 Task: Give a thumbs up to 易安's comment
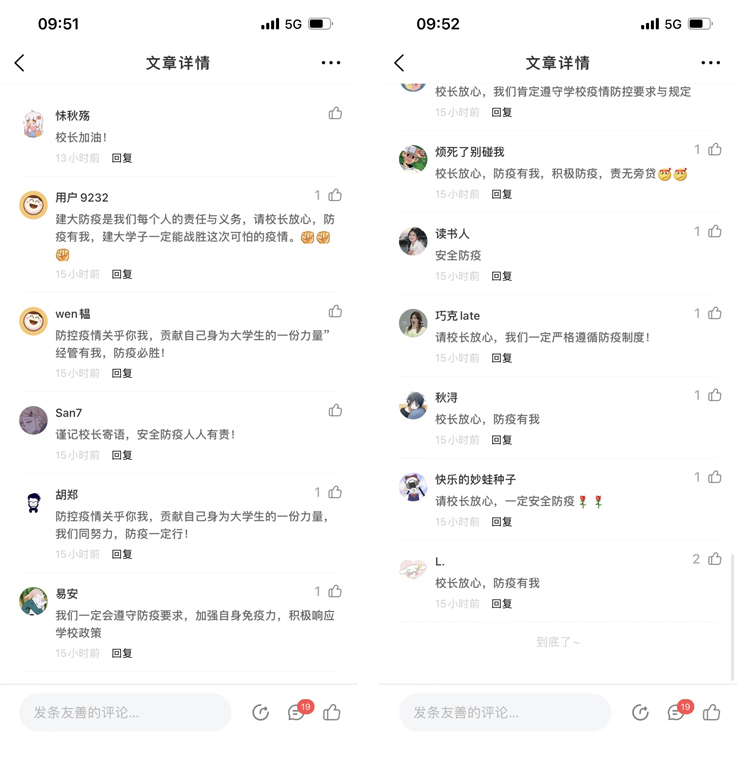tap(335, 592)
